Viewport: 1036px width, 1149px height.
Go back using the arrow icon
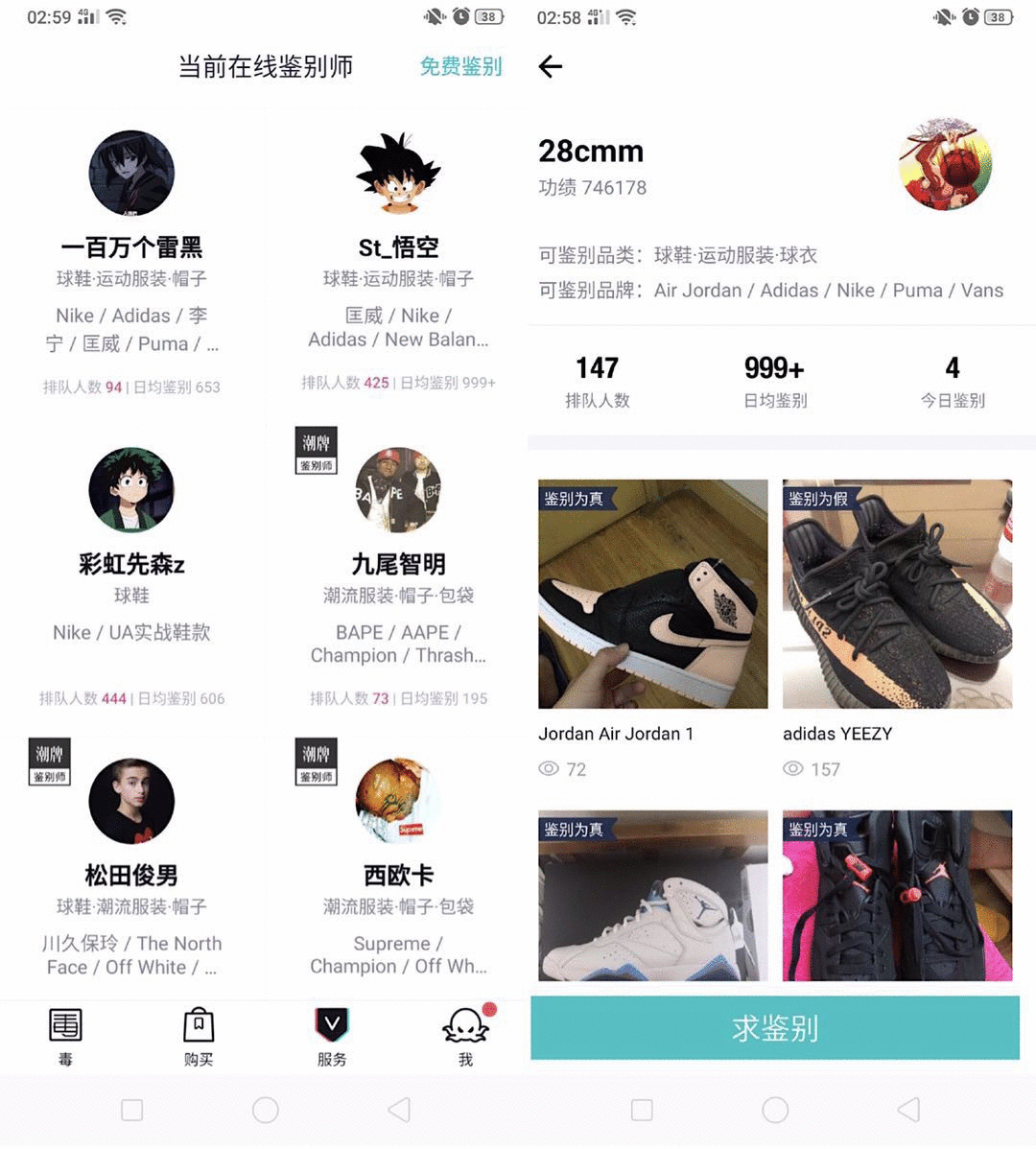point(551,66)
